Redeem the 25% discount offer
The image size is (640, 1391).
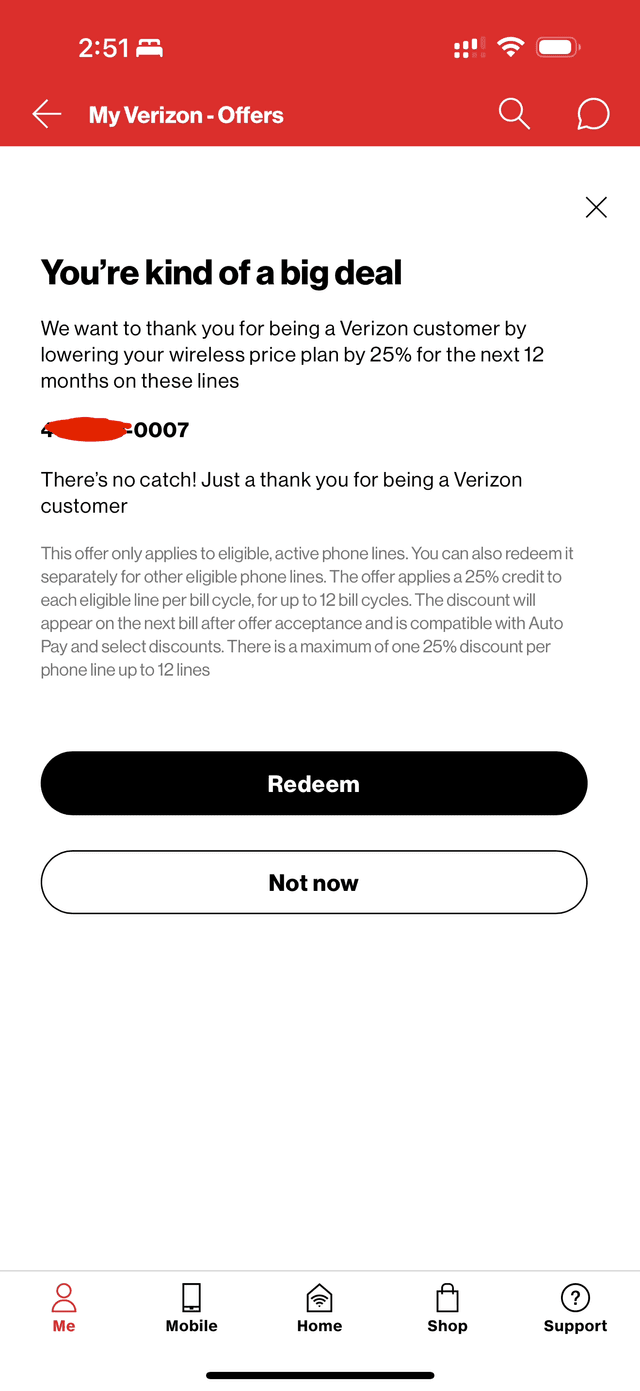(314, 783)
